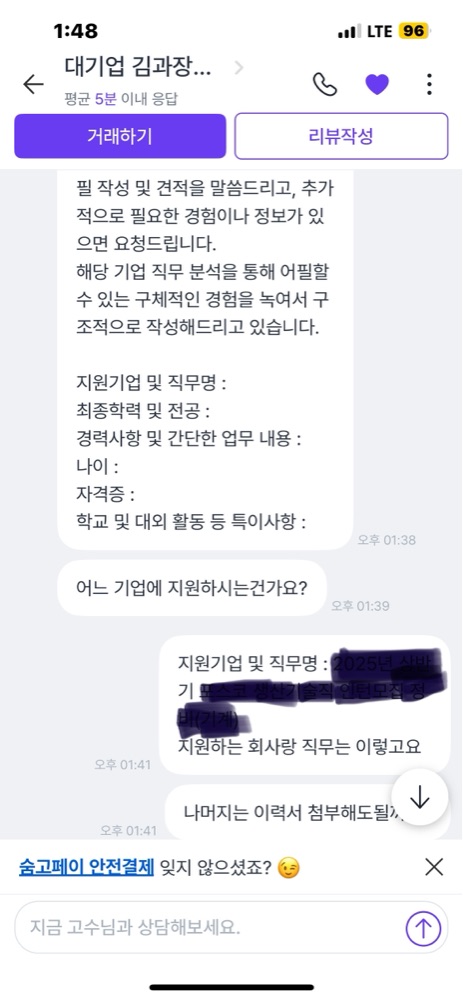Open the 대기업 김과장 profile title
This screenshot has height=1000, width=463.
(137, 66)
